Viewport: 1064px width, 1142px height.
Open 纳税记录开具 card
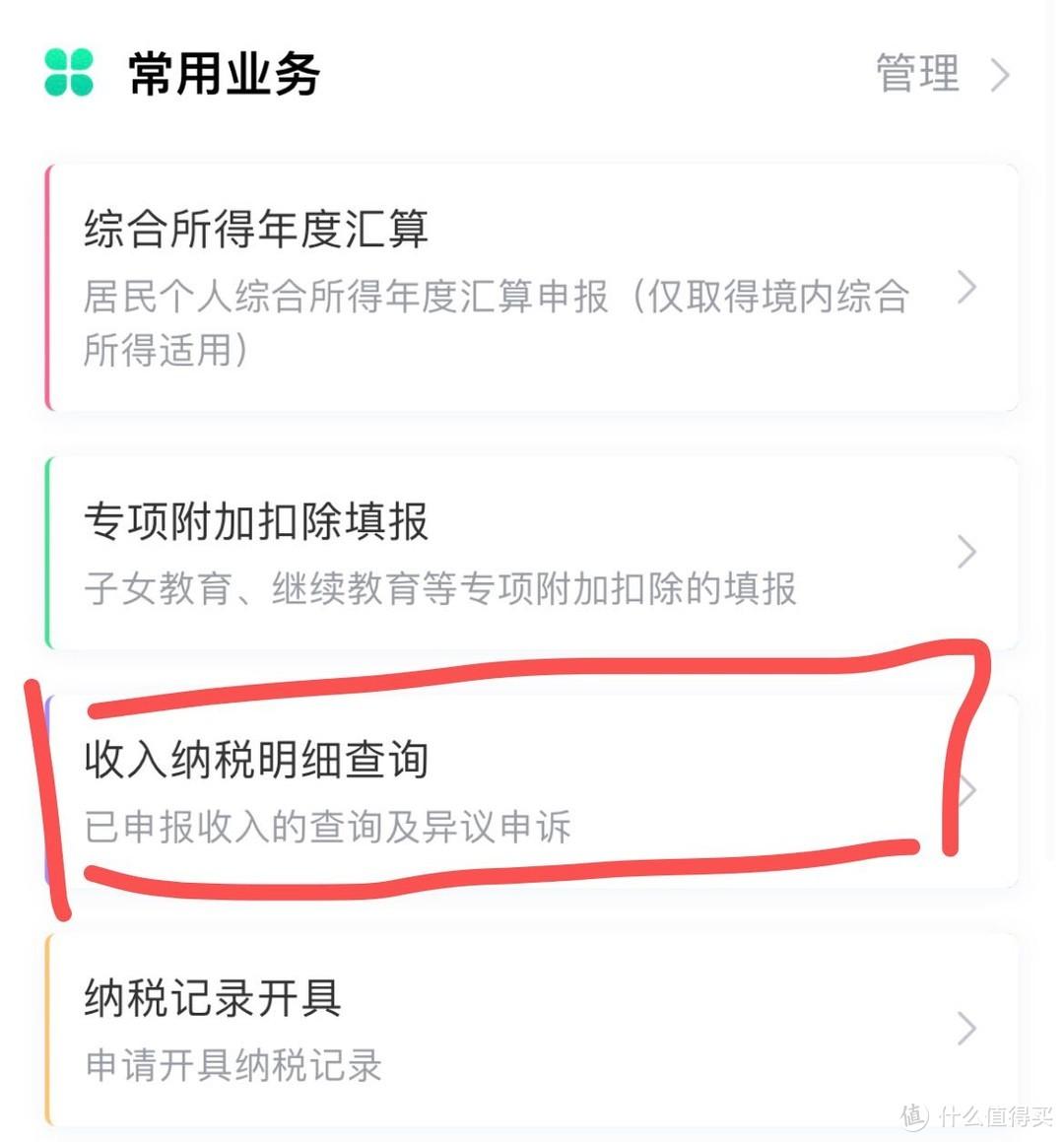tap(532, 1030)
